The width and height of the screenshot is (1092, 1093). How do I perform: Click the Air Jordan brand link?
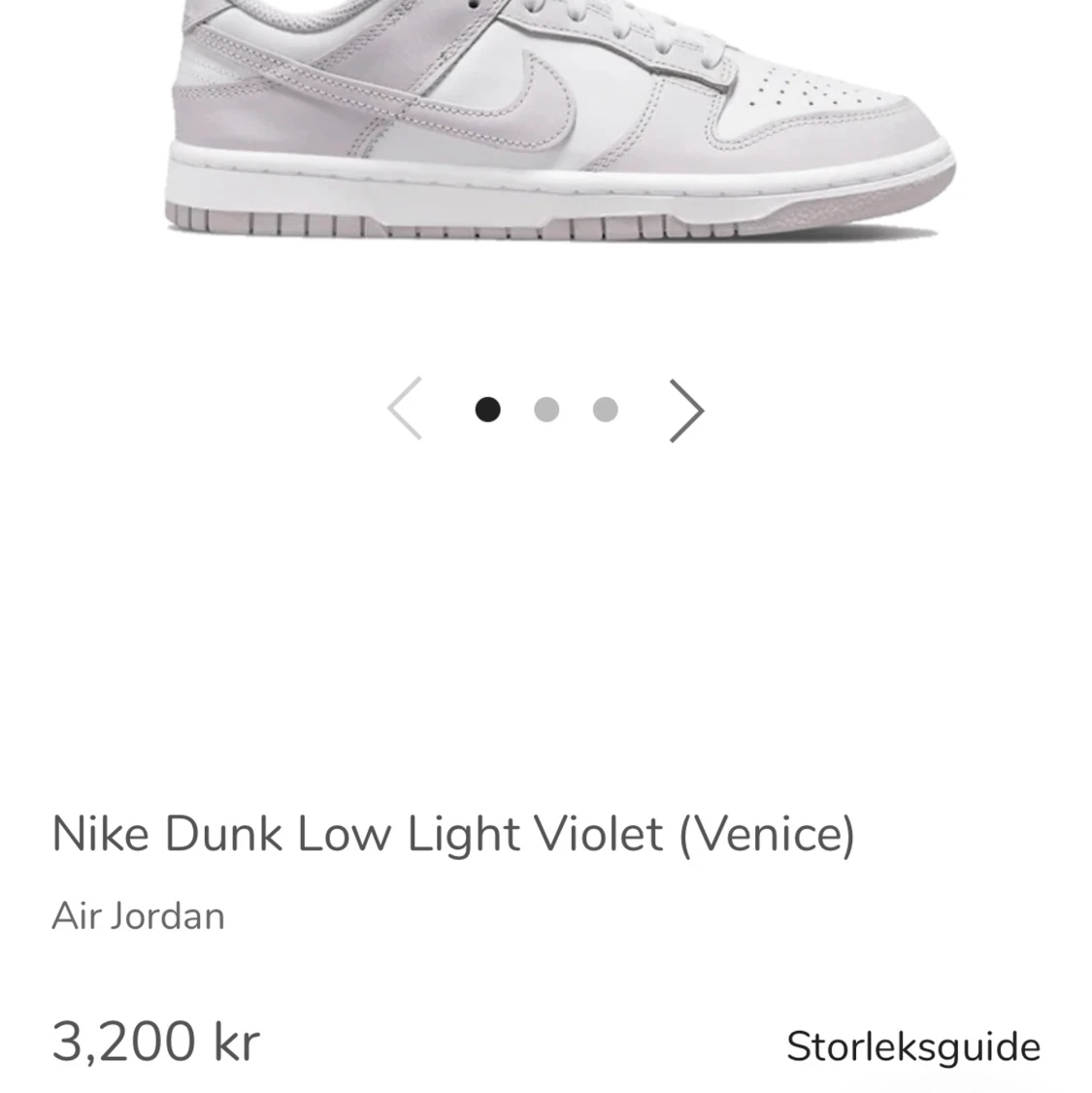pyautogui.click(x=139, y=914)
